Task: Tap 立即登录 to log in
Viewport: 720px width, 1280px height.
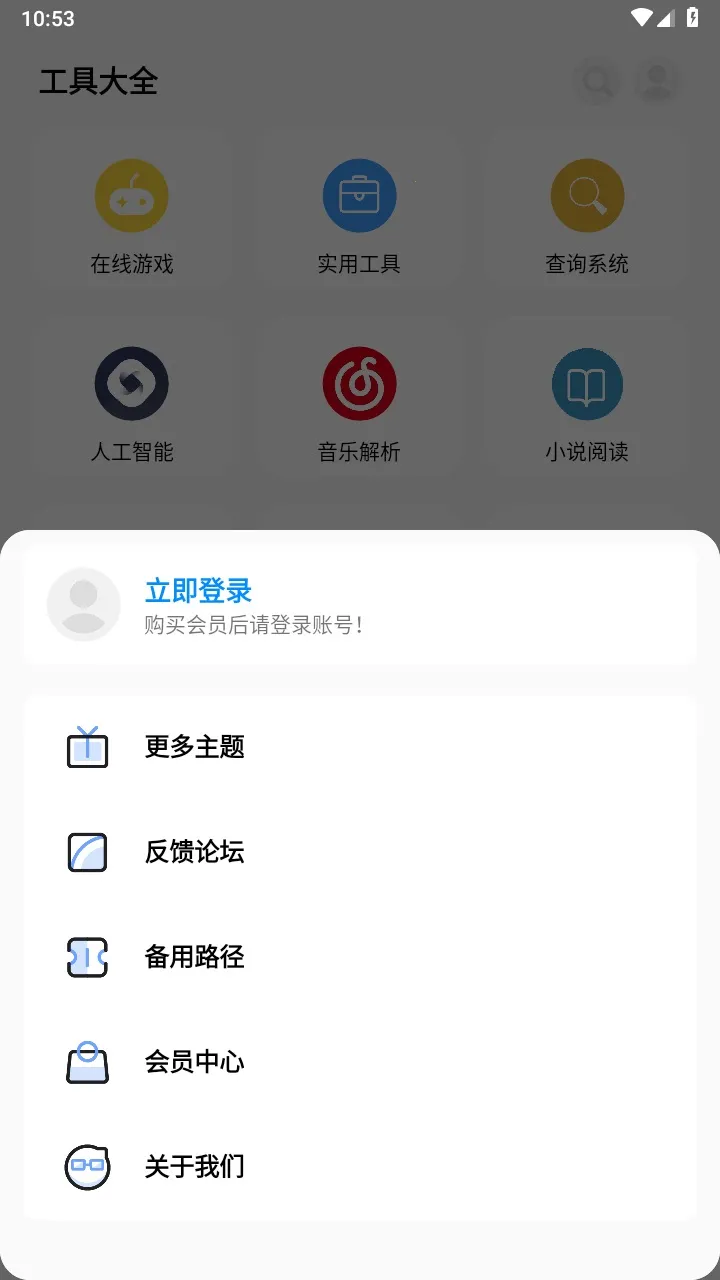Action: (198, 591)
